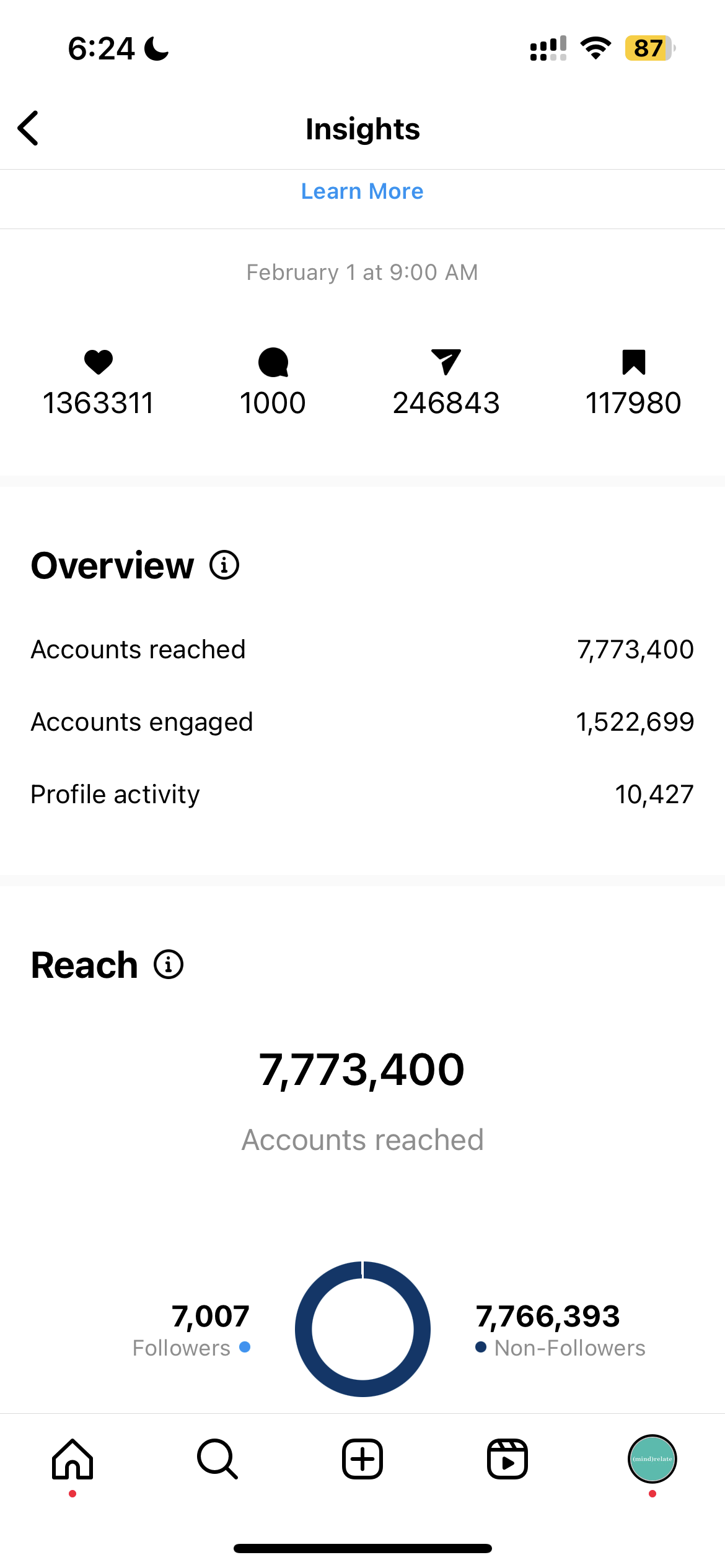
Task: Go to the Home feed tab
Action: click(x=72, y=1459)
